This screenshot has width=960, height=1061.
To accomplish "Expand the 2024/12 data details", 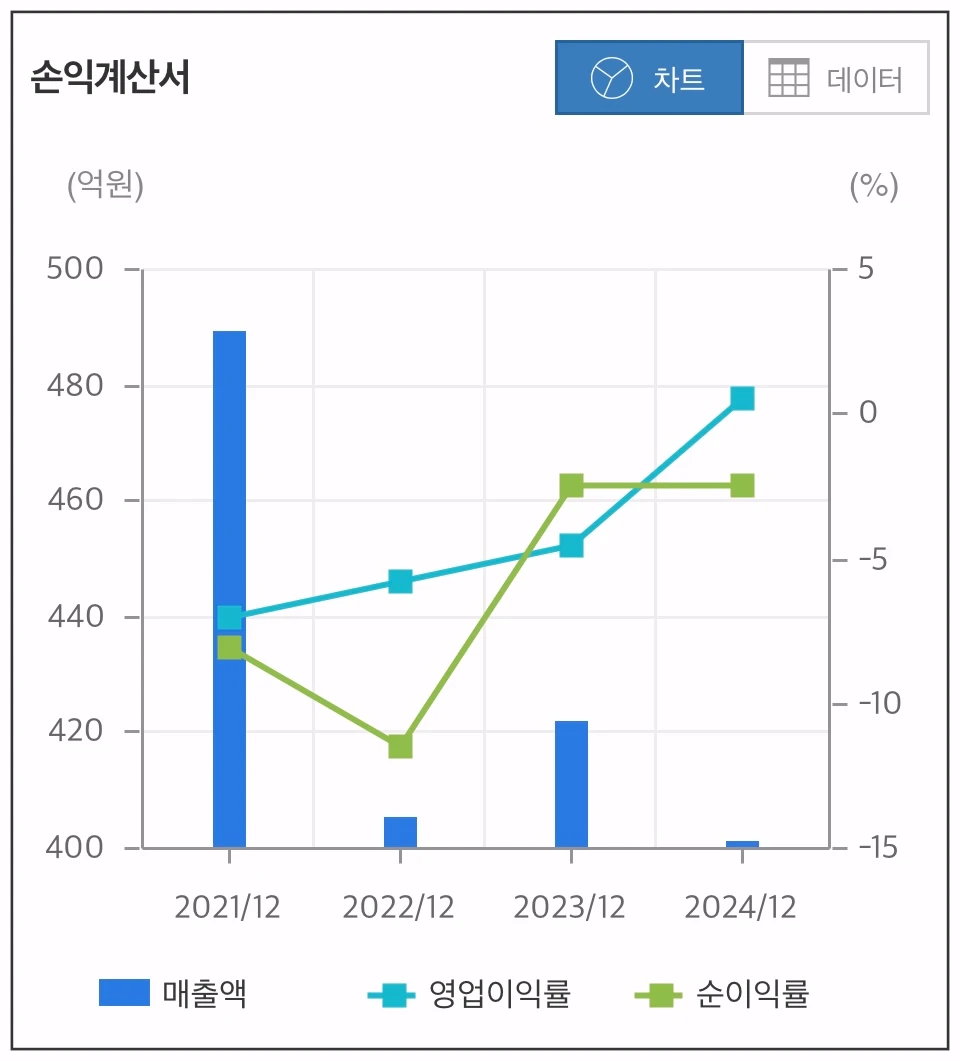I will [741, 906].
